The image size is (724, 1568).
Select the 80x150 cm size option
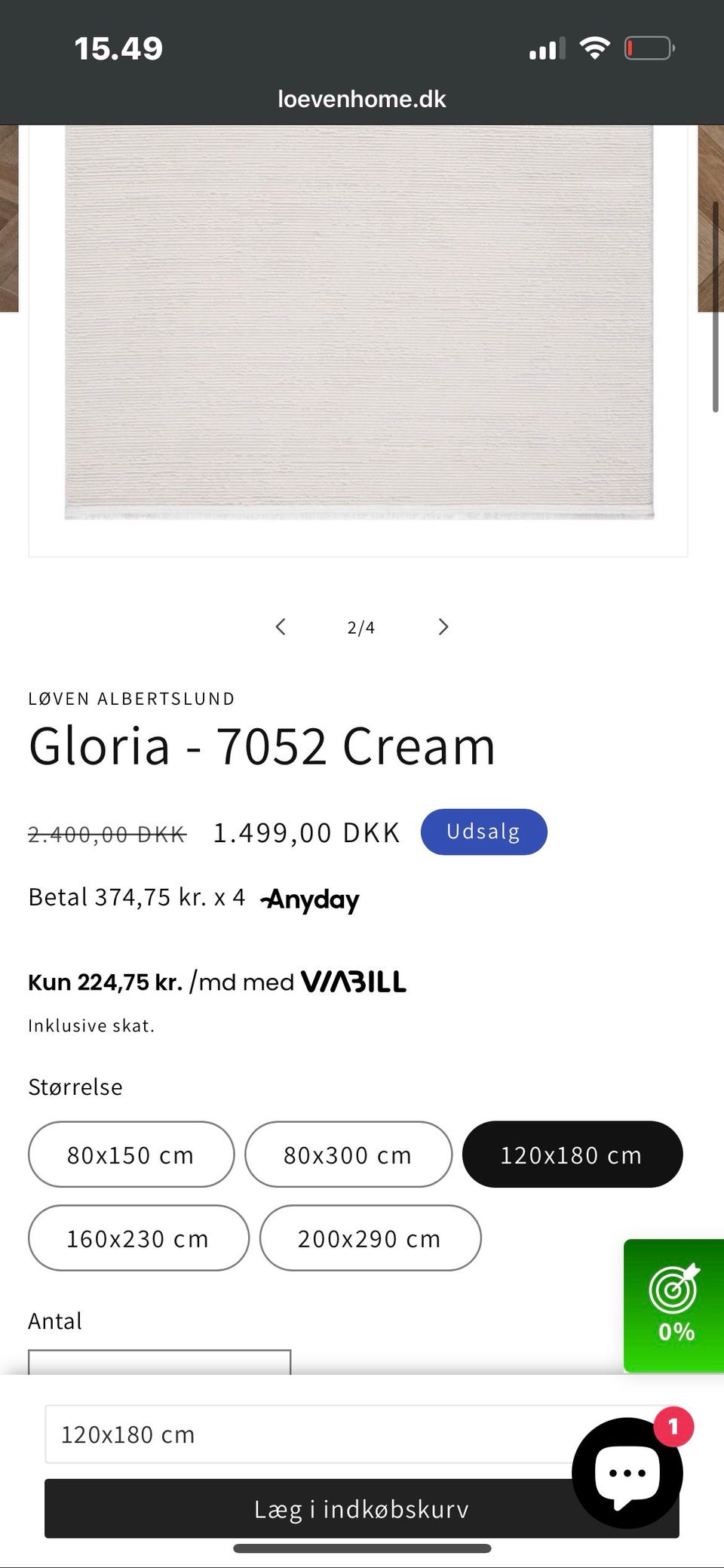(x=130, y=1154)
